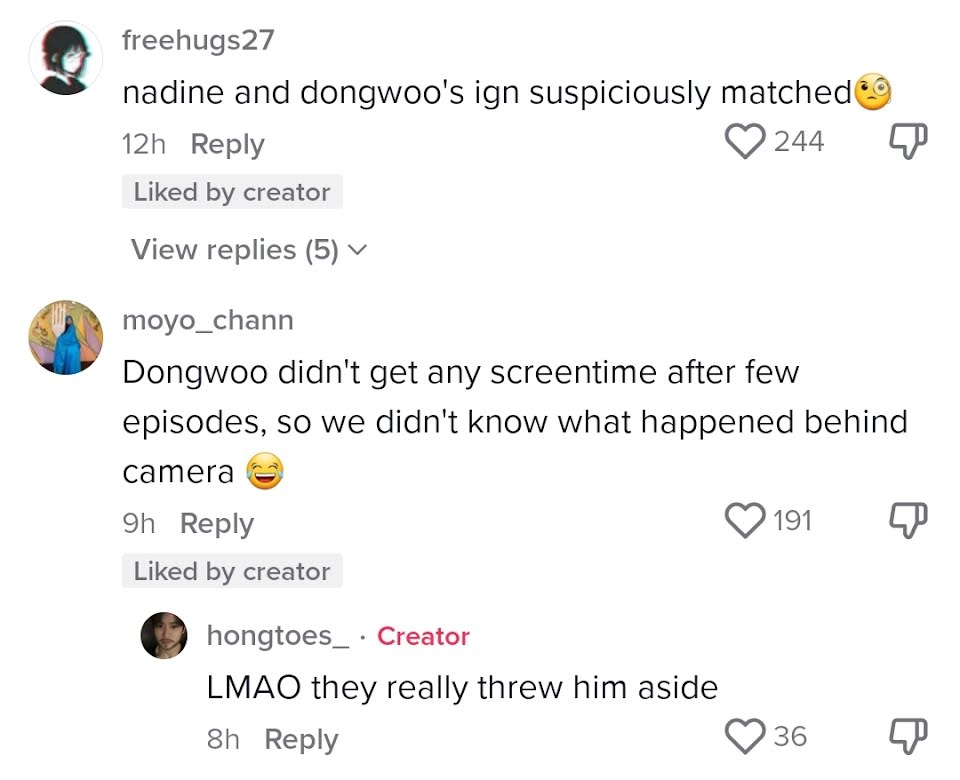Open freehugs27's profile picture

click(x=66, y=58)
